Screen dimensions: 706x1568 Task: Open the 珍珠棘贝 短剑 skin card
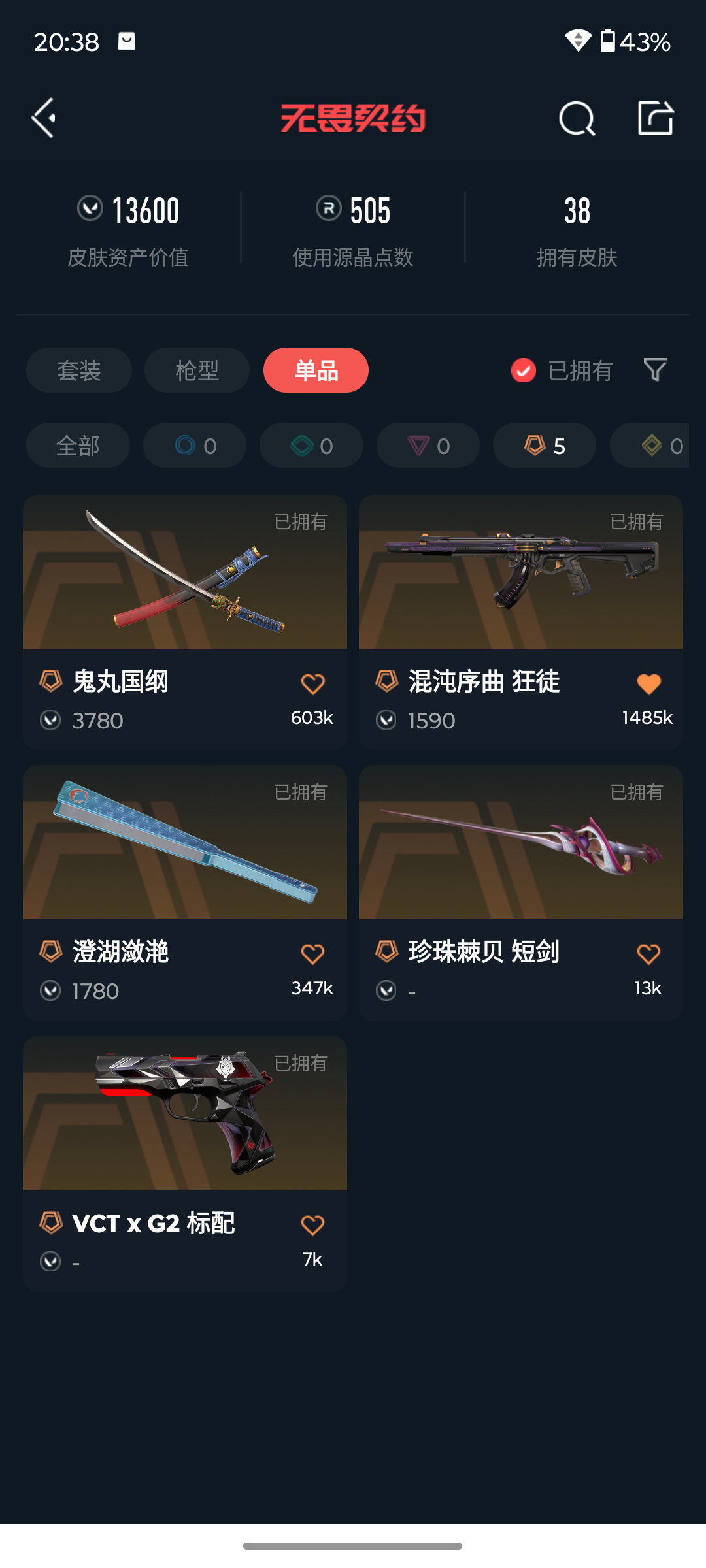(x=521, y=893)
